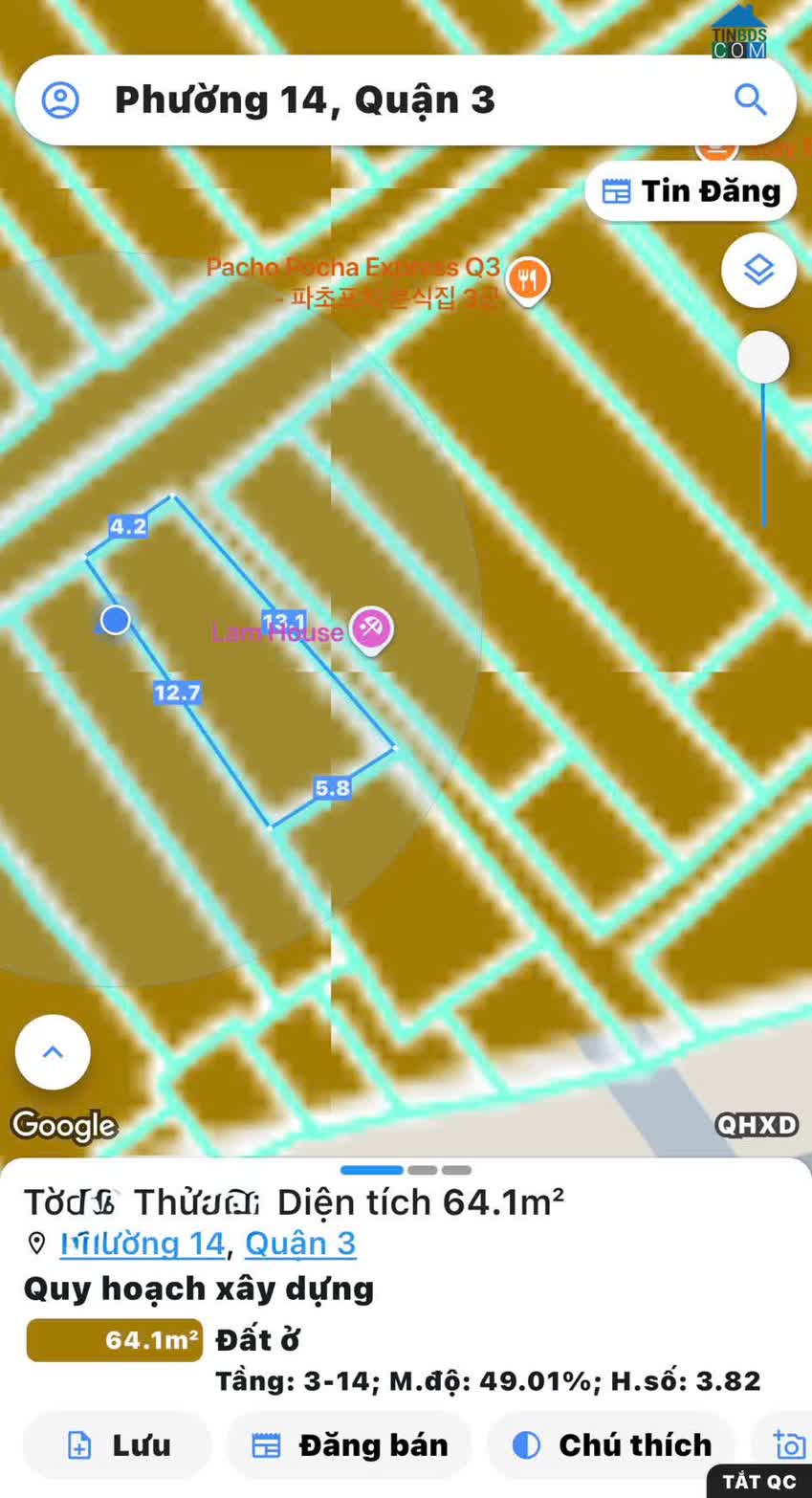Image resolution: width=812 pixels, height=1498 pixels.
Task: Show the Chú thích legend
Action: click(611, 1444)
